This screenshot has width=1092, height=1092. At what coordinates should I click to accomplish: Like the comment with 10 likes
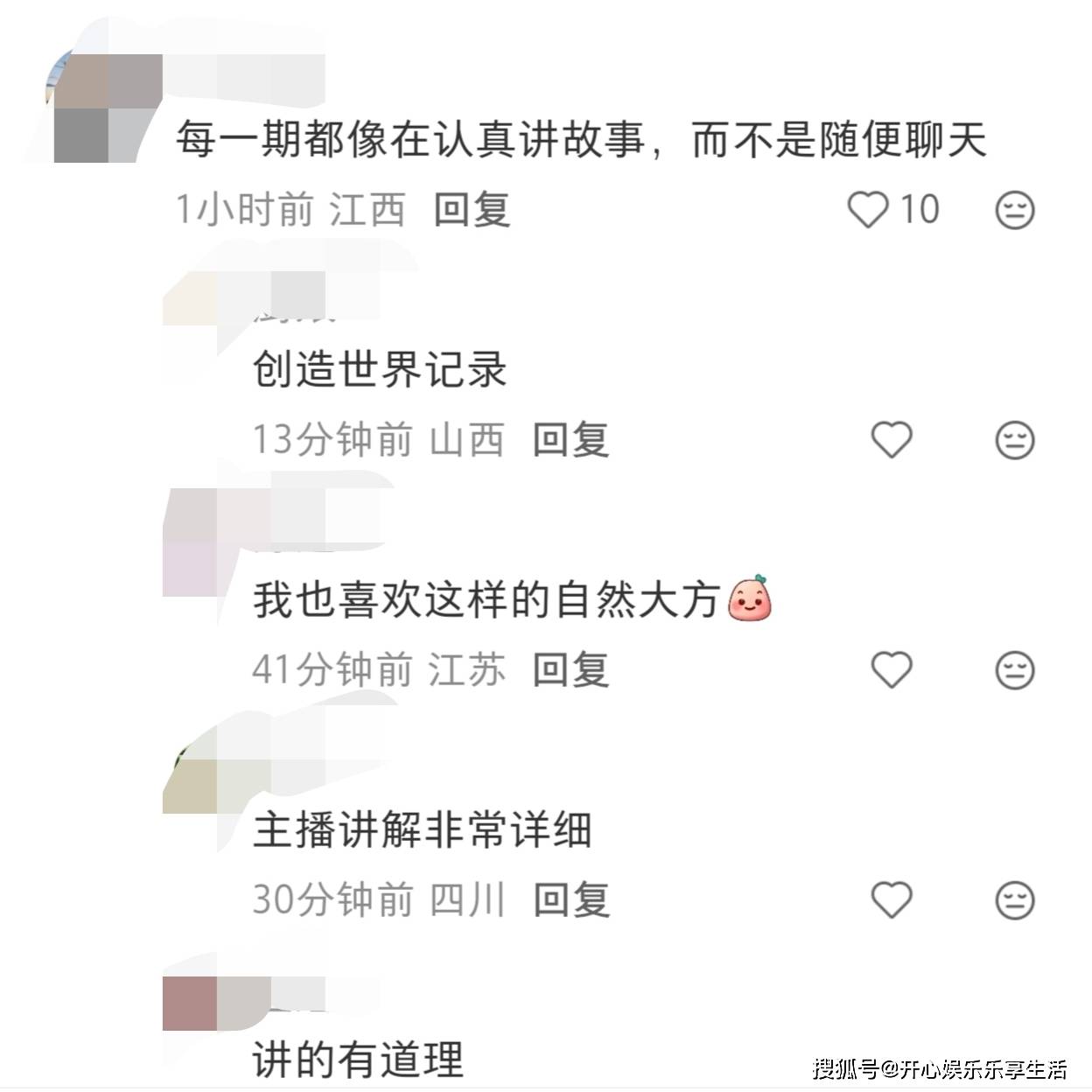point(869,210)
